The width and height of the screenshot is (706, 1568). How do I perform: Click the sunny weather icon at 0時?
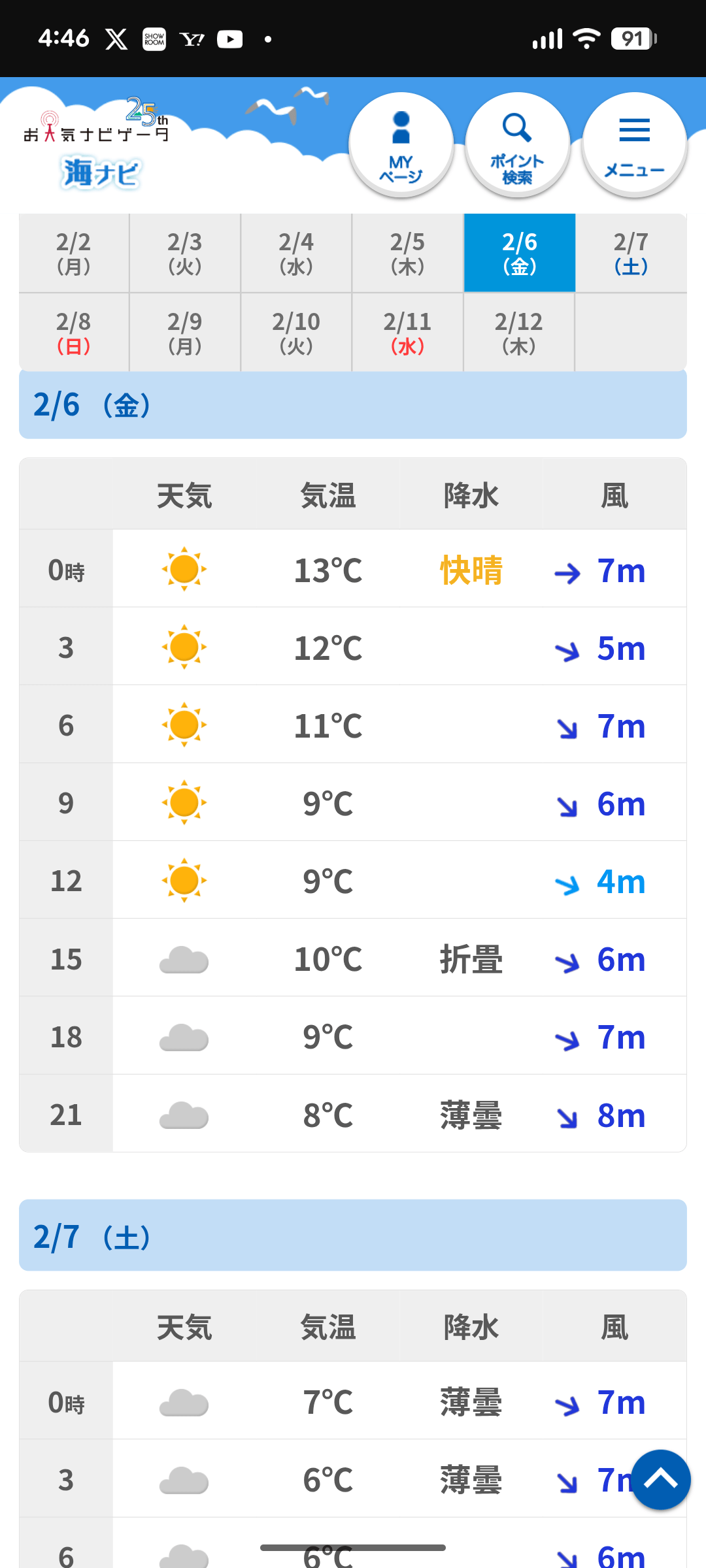(184, 569)
